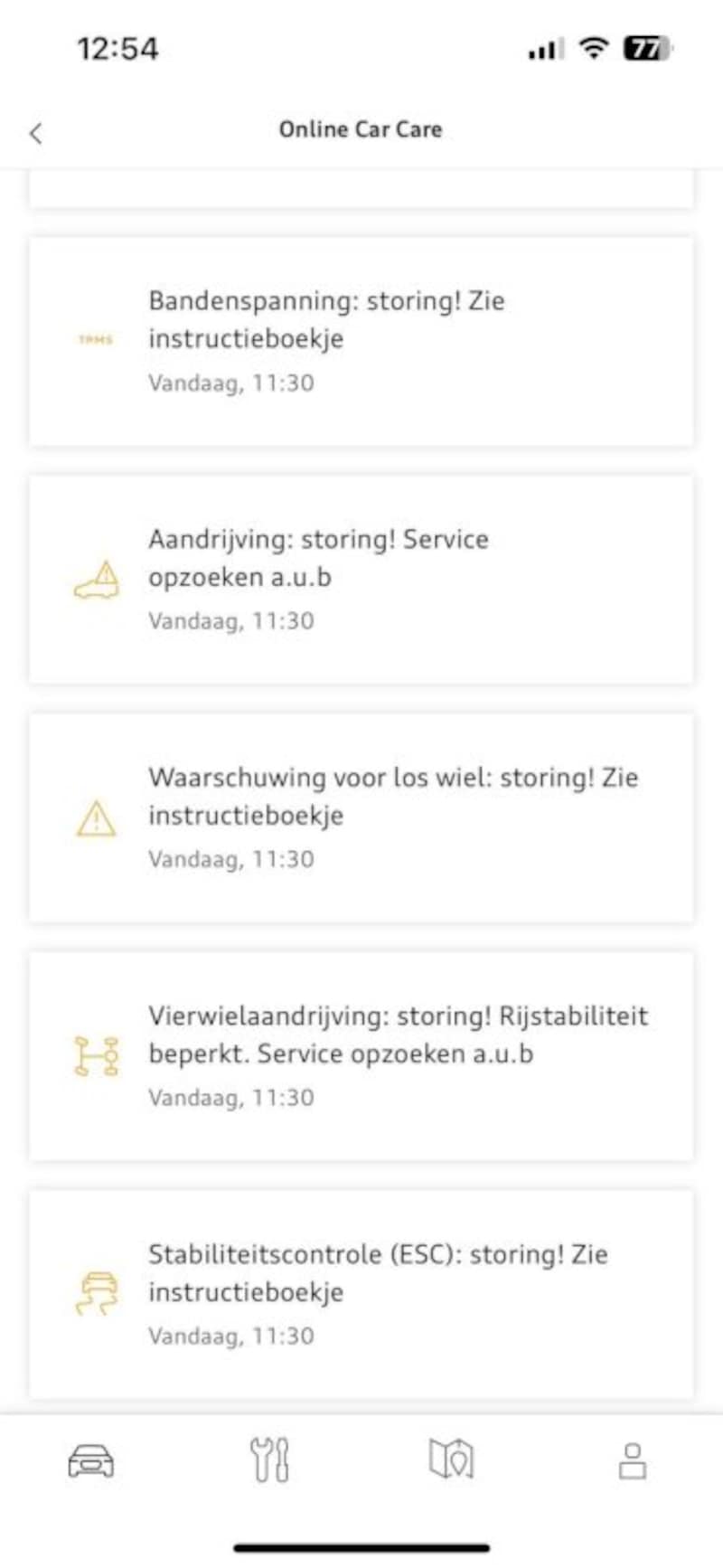
Task: Switch to the profile tab
Action: (633, 1460)
